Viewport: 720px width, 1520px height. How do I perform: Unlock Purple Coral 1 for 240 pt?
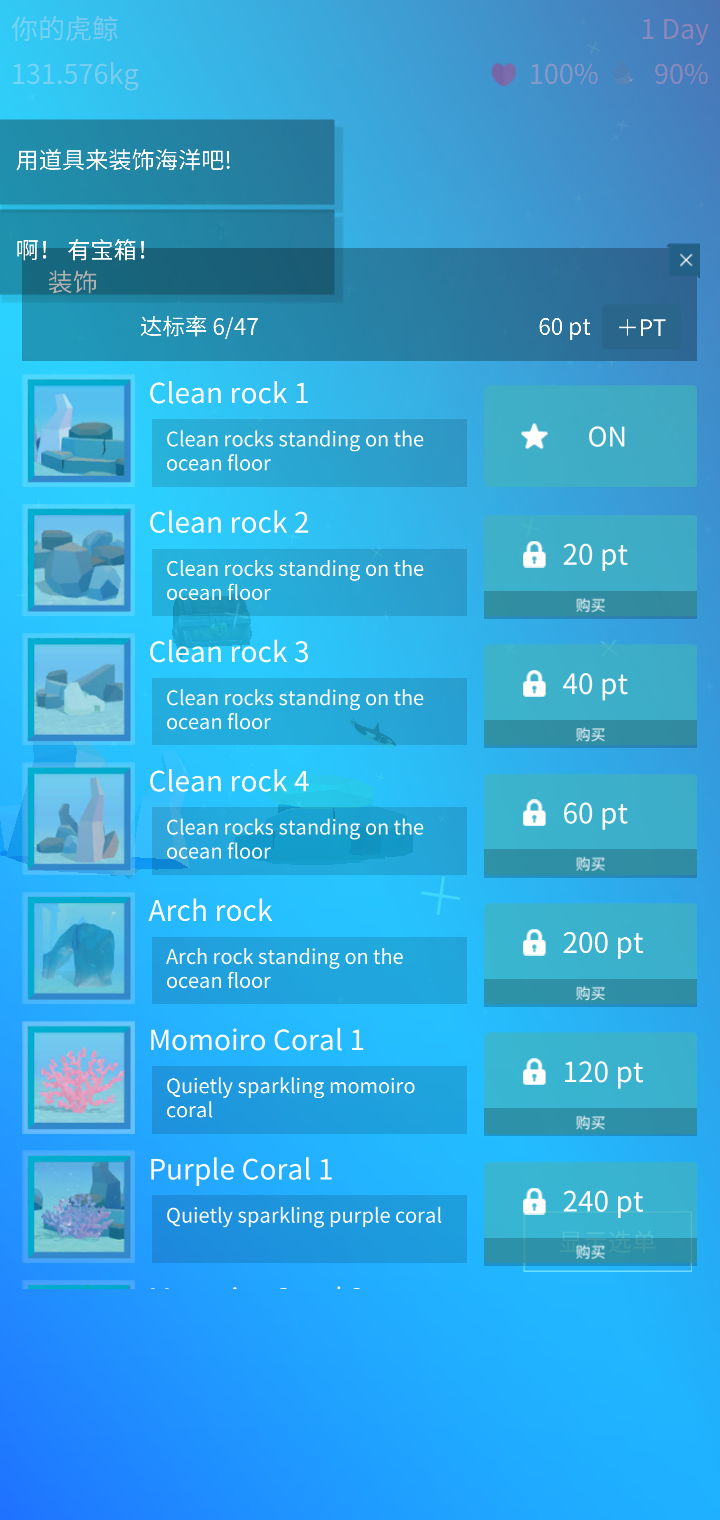click(x=590, y=1213)
